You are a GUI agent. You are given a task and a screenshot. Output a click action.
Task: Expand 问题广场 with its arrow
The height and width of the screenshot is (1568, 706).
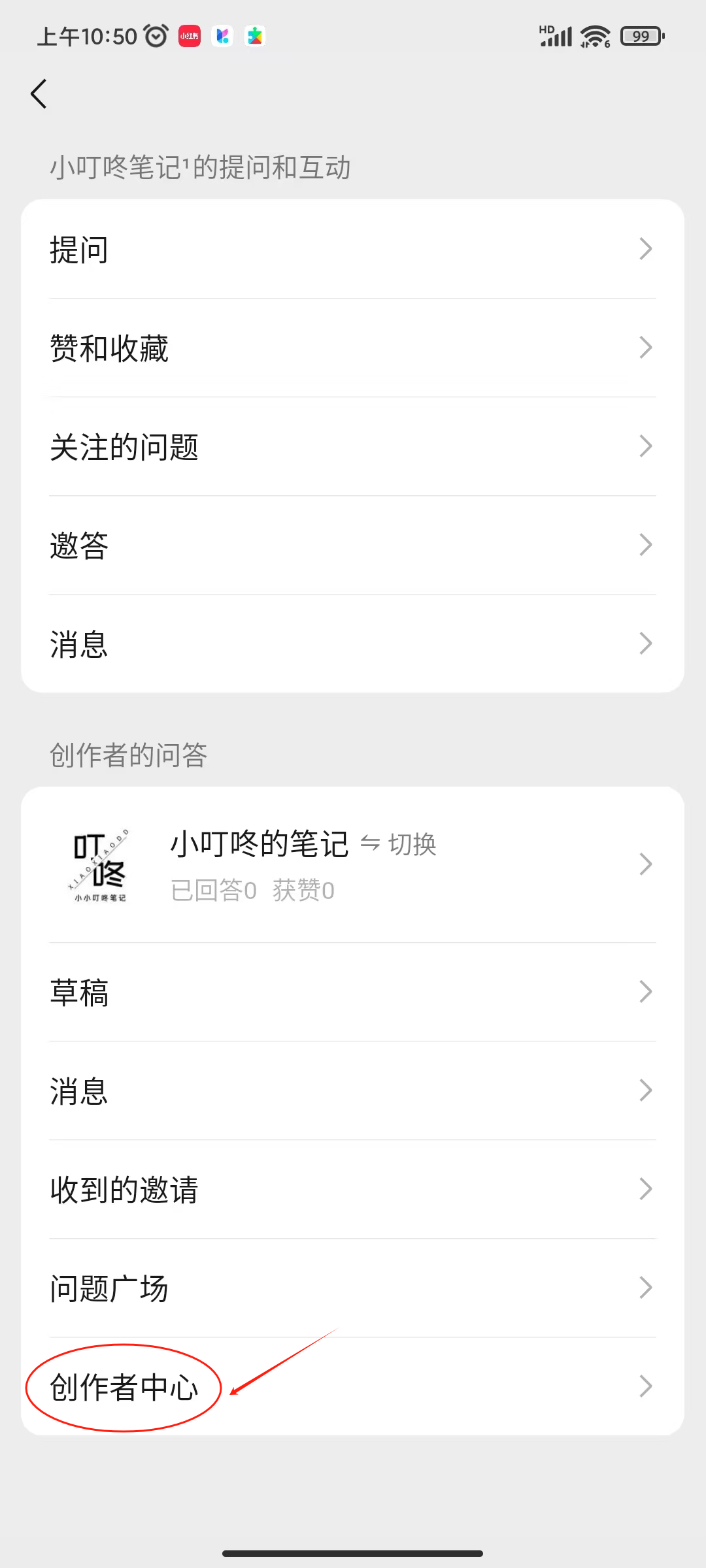(x=646, y=1287)
